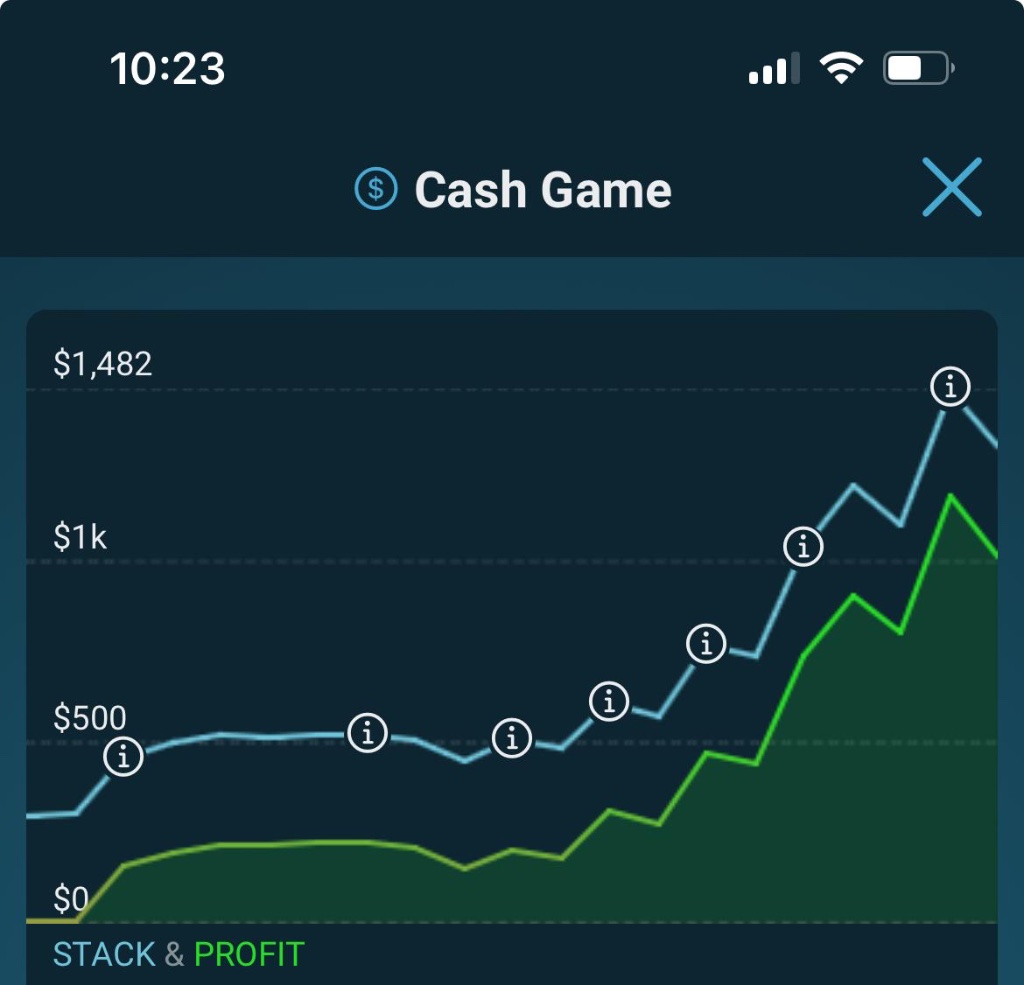Tap the earliest info marker on the stack line

tap(124, 757)
